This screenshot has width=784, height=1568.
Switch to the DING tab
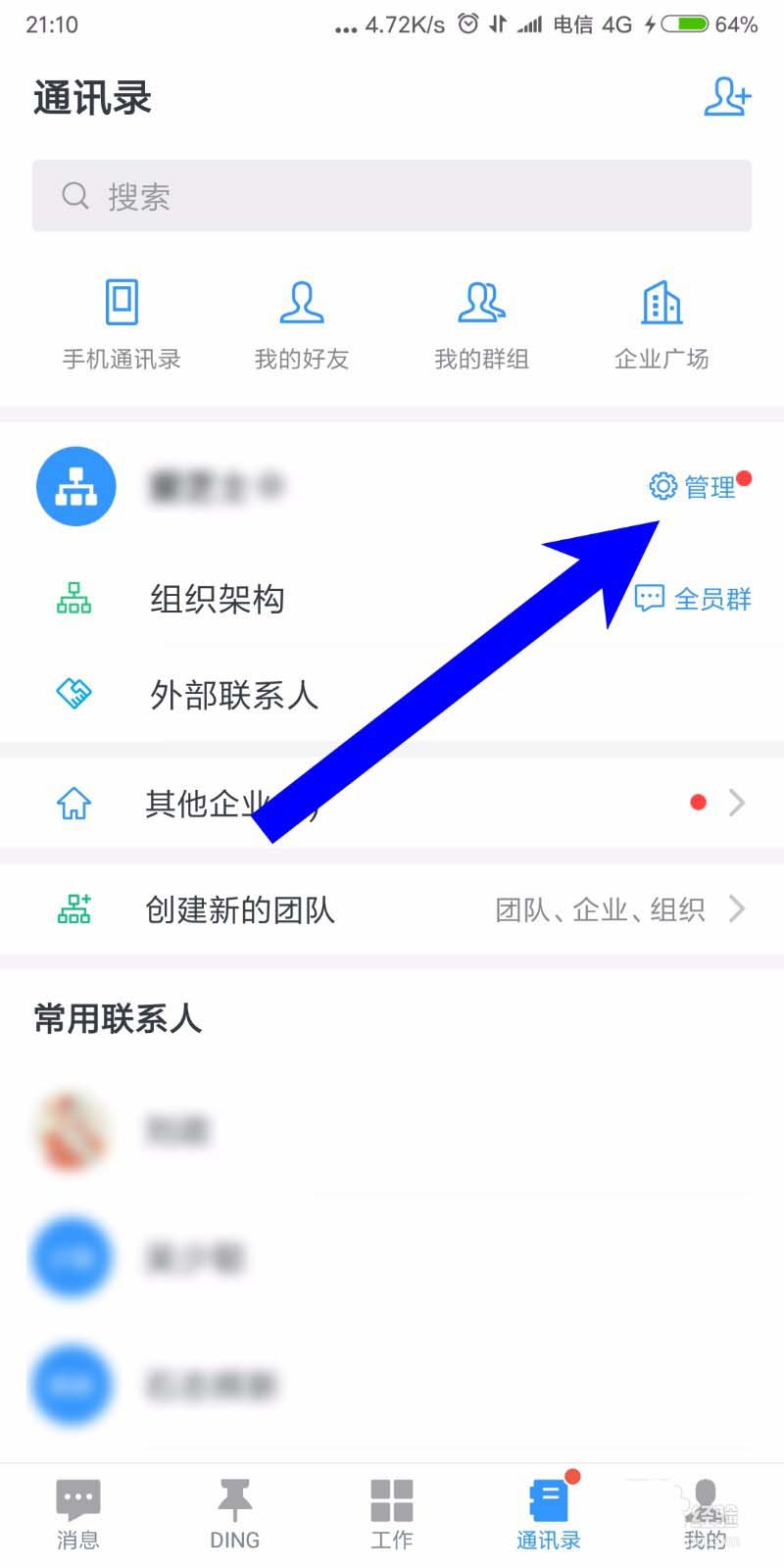[234, 1514]
